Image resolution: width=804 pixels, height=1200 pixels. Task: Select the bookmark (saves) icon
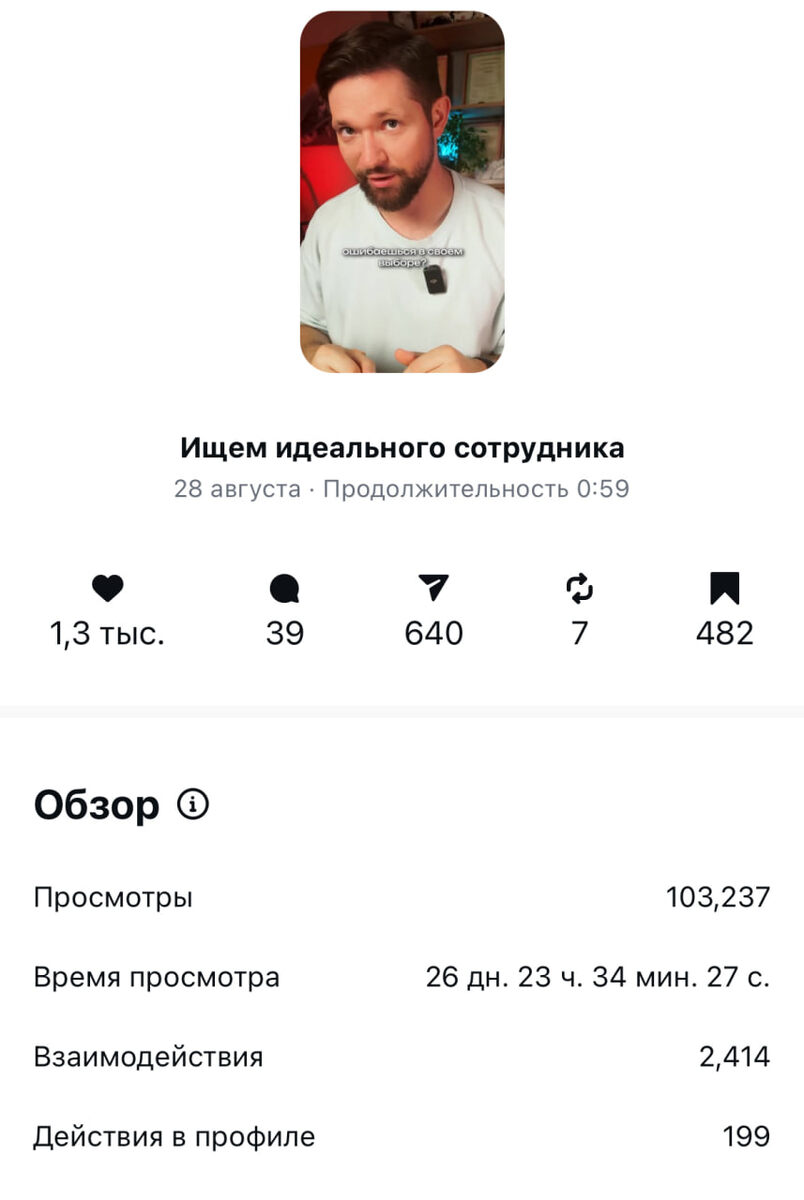click(x=723, y=589)
